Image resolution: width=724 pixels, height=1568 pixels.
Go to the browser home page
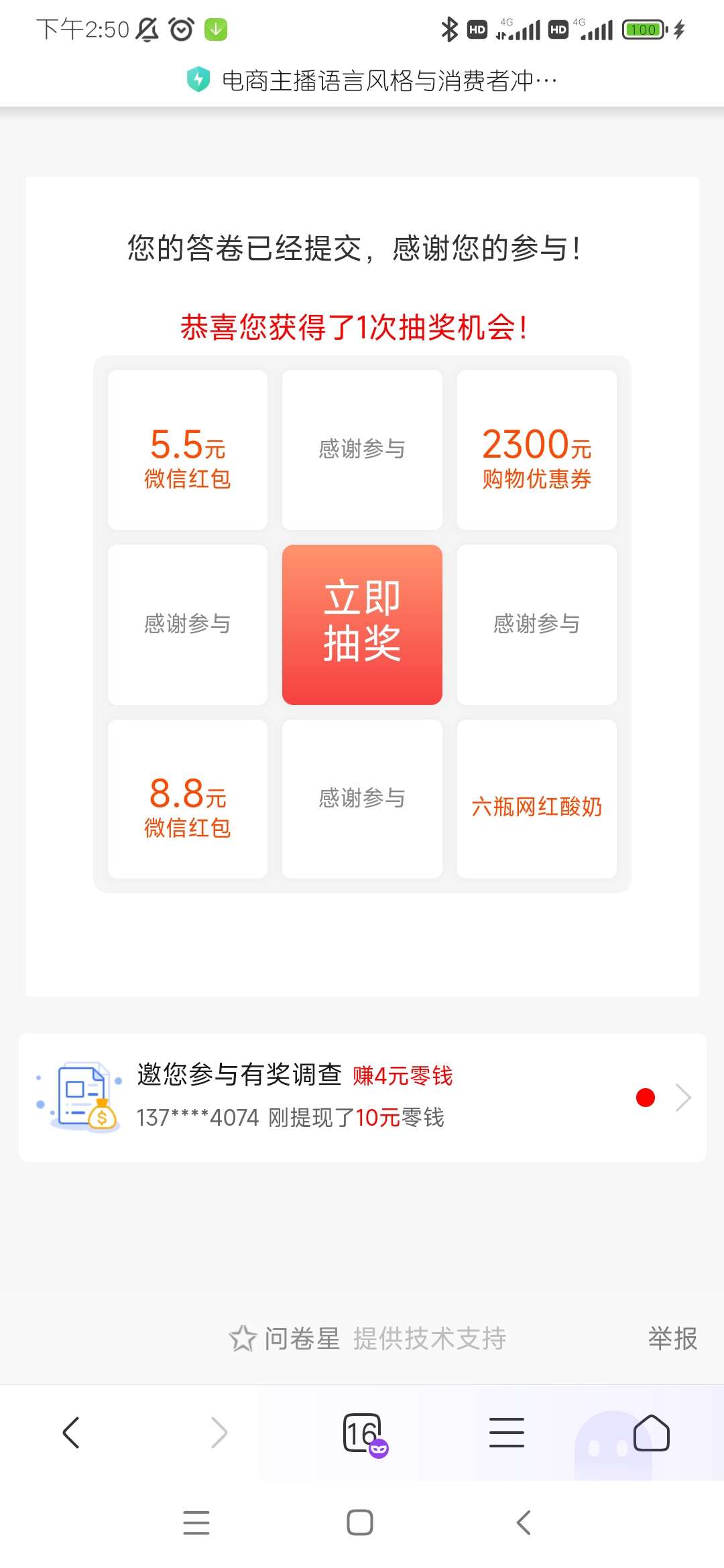tap(651, 1433)
